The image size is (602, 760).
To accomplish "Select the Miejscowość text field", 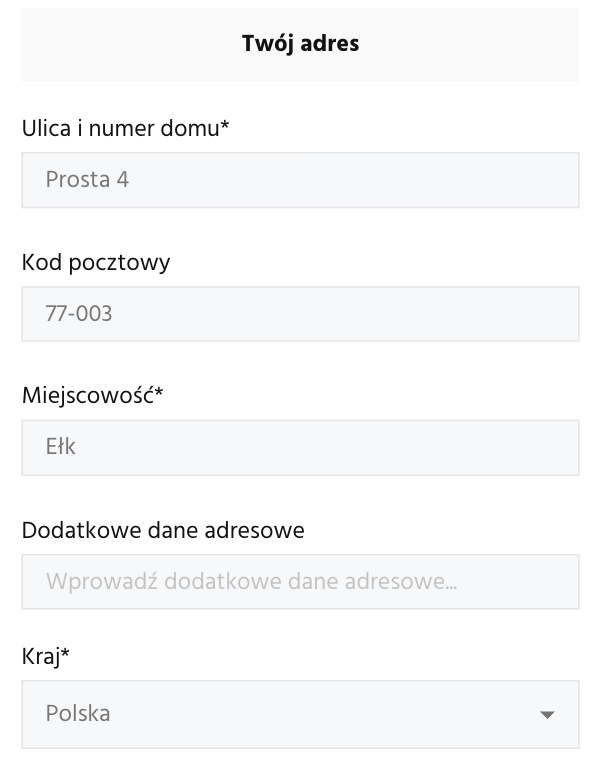I will pos(300,447).
